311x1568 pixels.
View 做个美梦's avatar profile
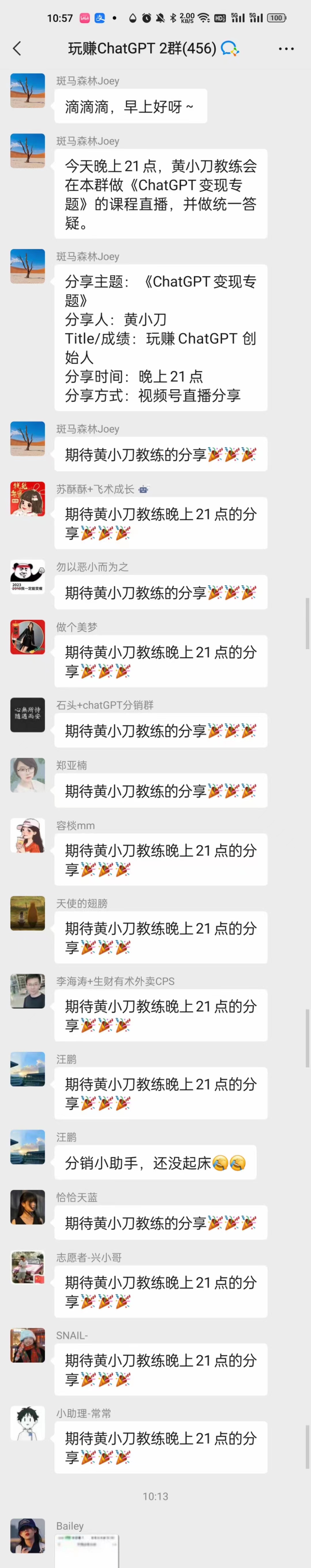pos(27,637)
